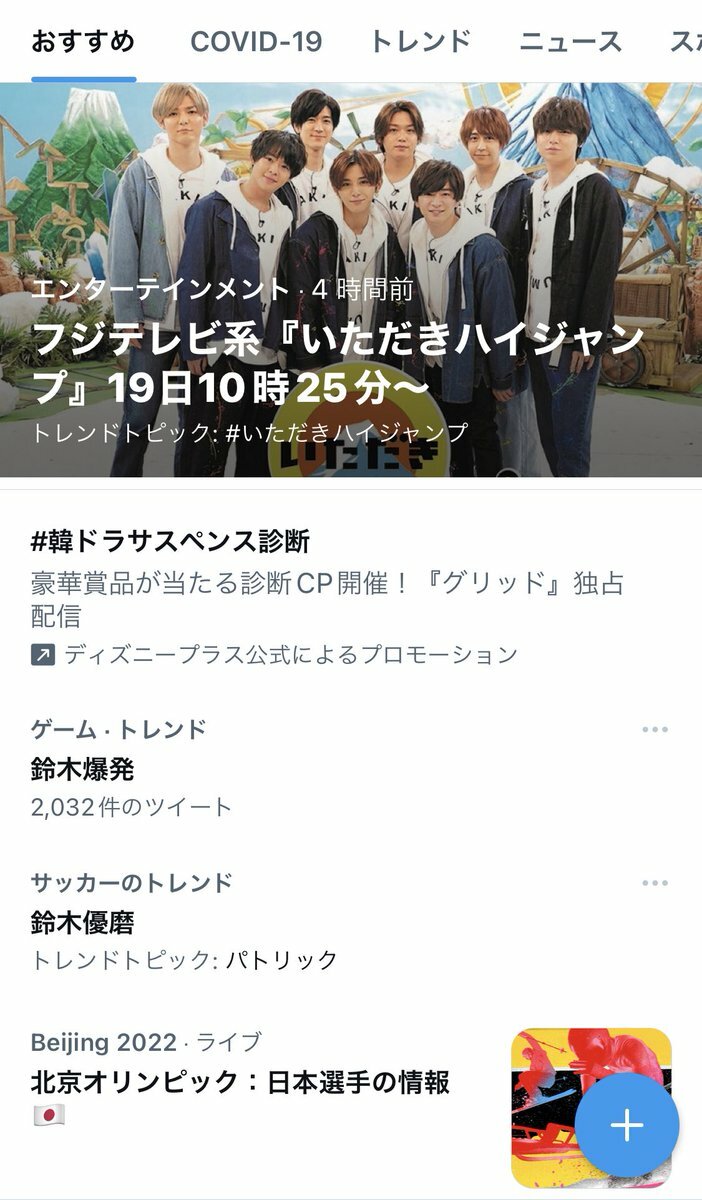Image resolution: width=702 pixels, height=1200 pixels.
Task: Select the おすすめ tab
Action: tap(83, 42)
